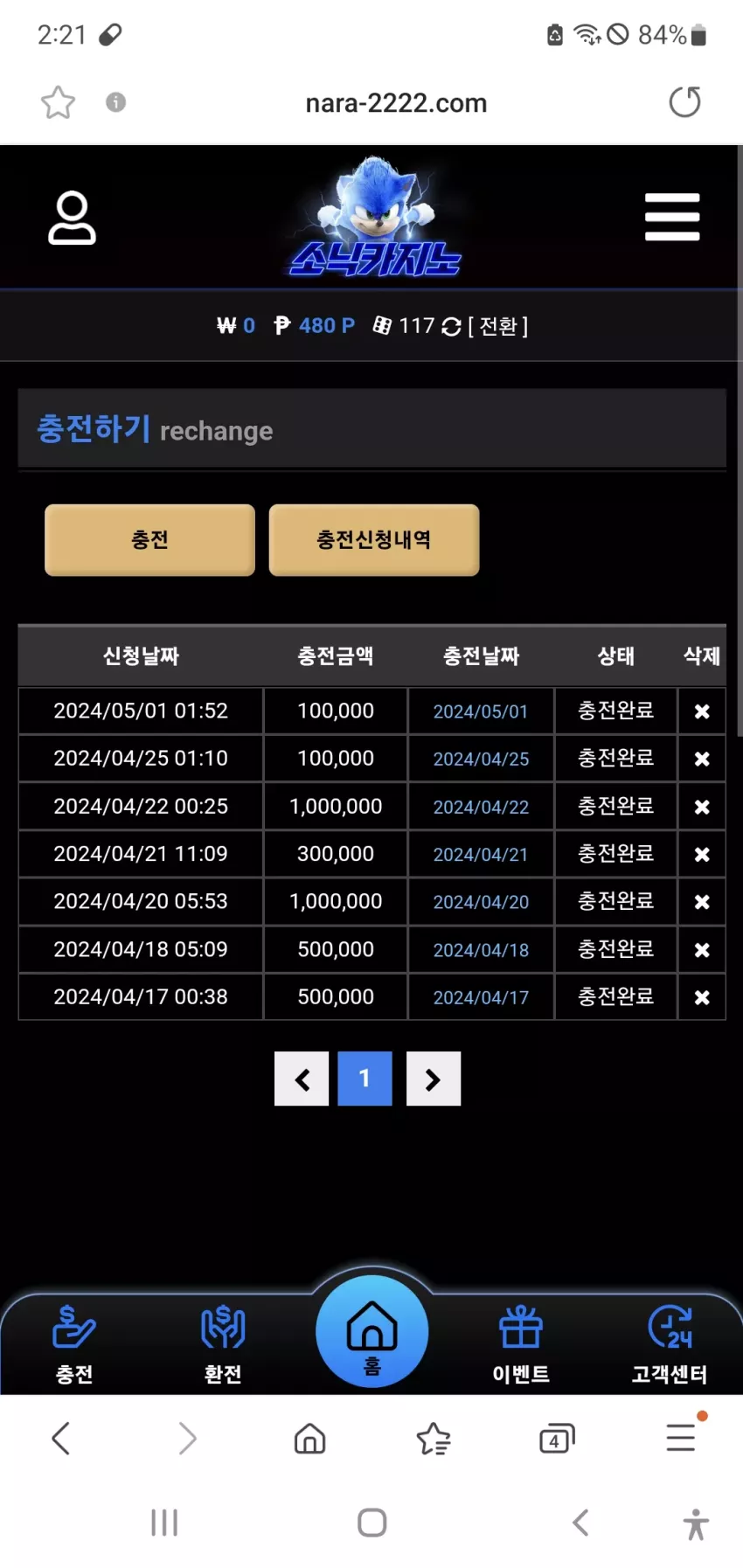Screen dimensions: 743x1568
Task: Open the 고객센터 customer center tab
Action: [670, 1344]
